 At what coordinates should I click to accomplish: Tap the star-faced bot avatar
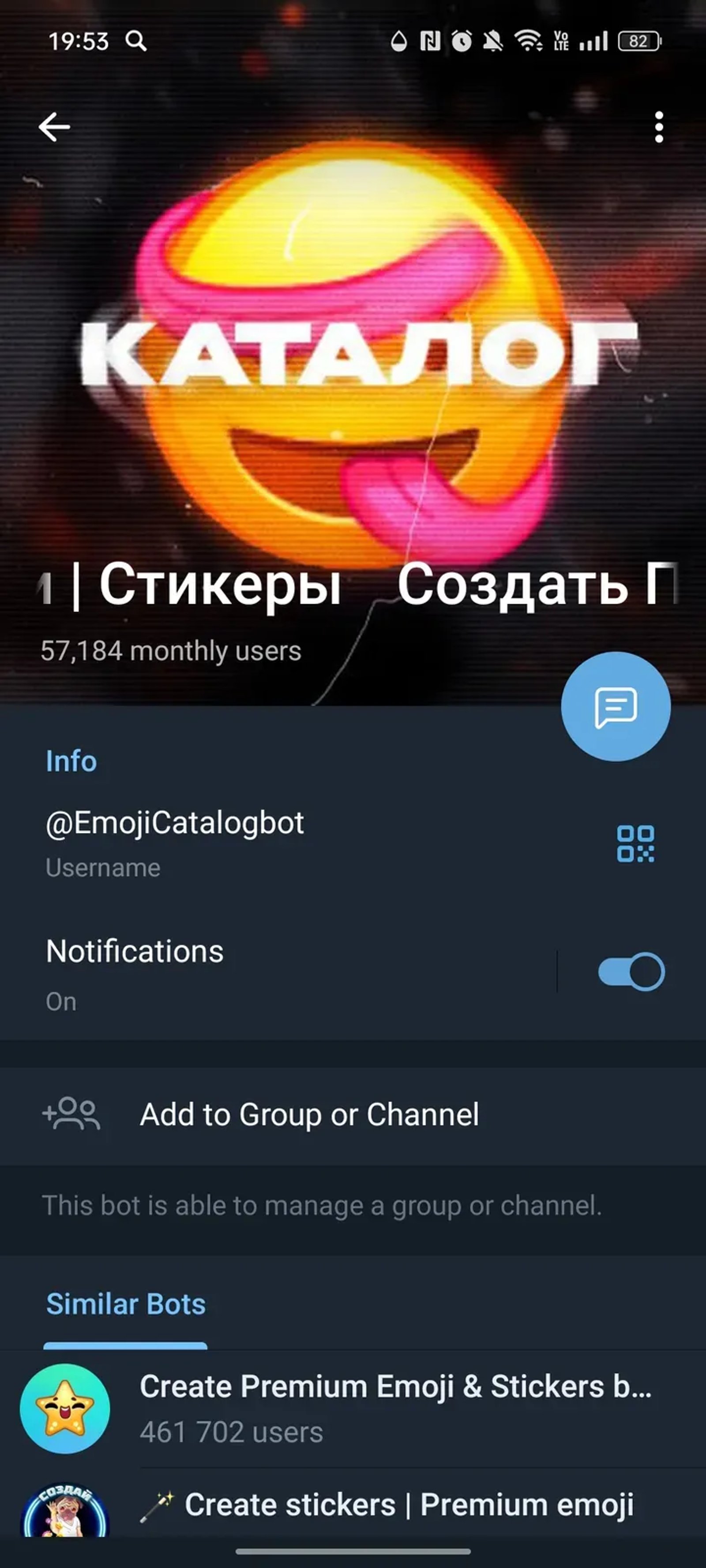66,1404
